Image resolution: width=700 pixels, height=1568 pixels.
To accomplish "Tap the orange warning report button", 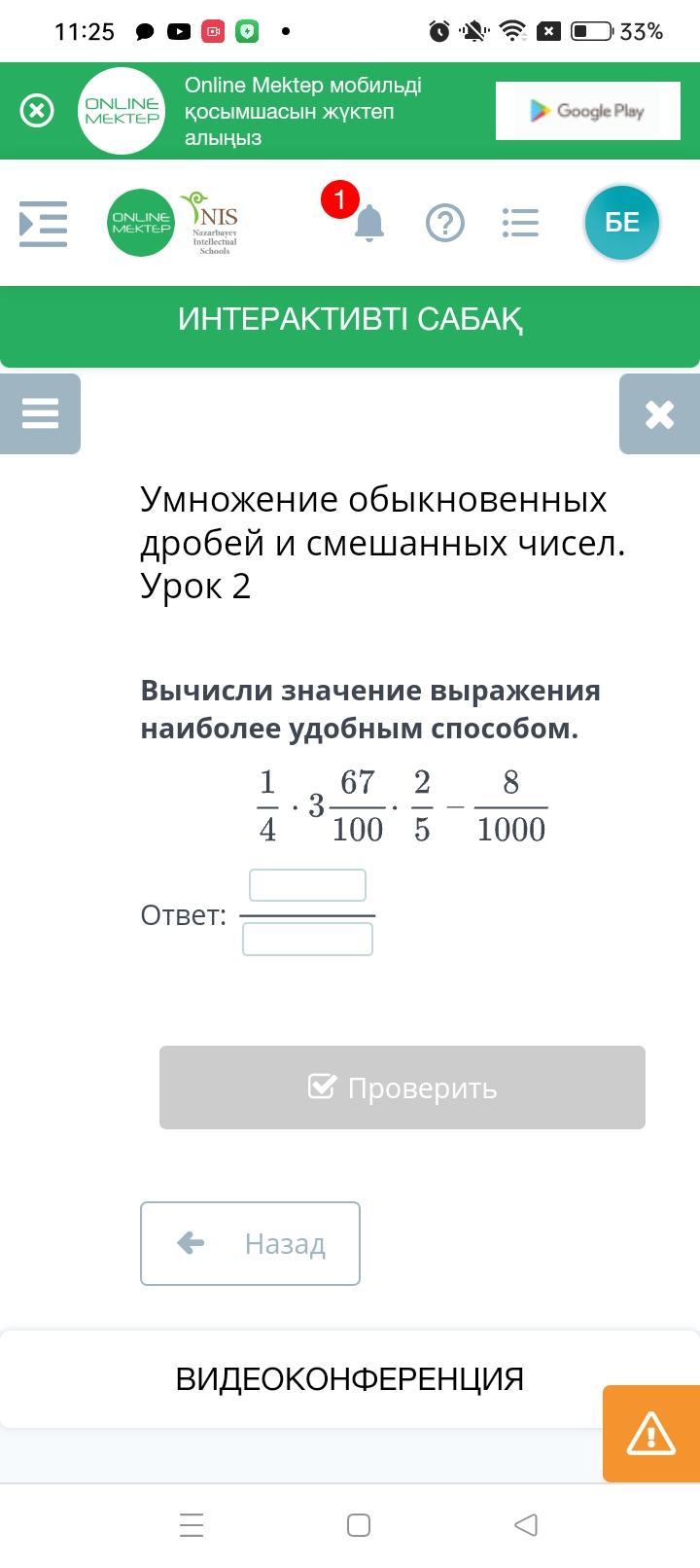I will (x=650, y=1434).
